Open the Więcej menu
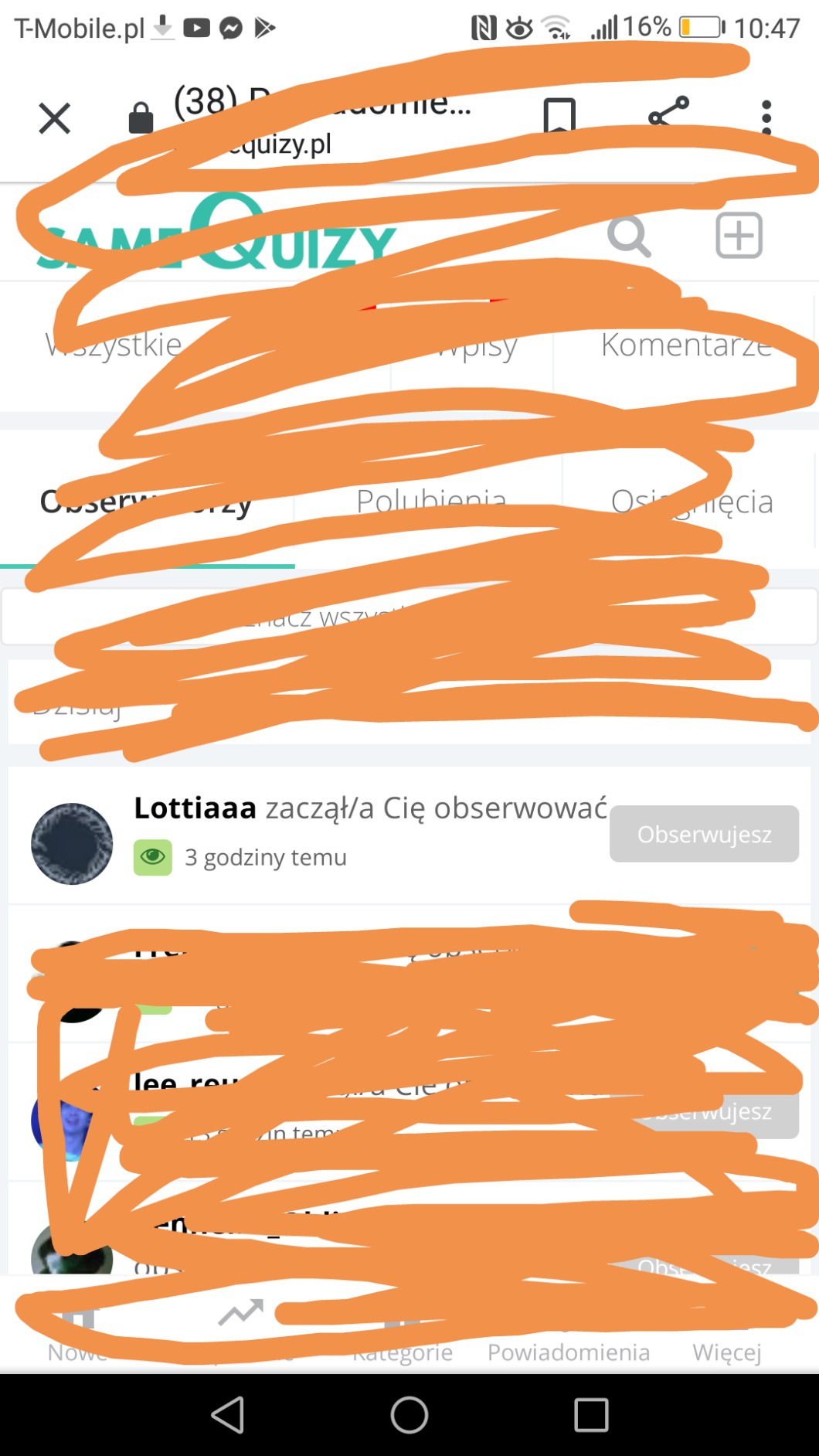 (x=726, y=1352)
